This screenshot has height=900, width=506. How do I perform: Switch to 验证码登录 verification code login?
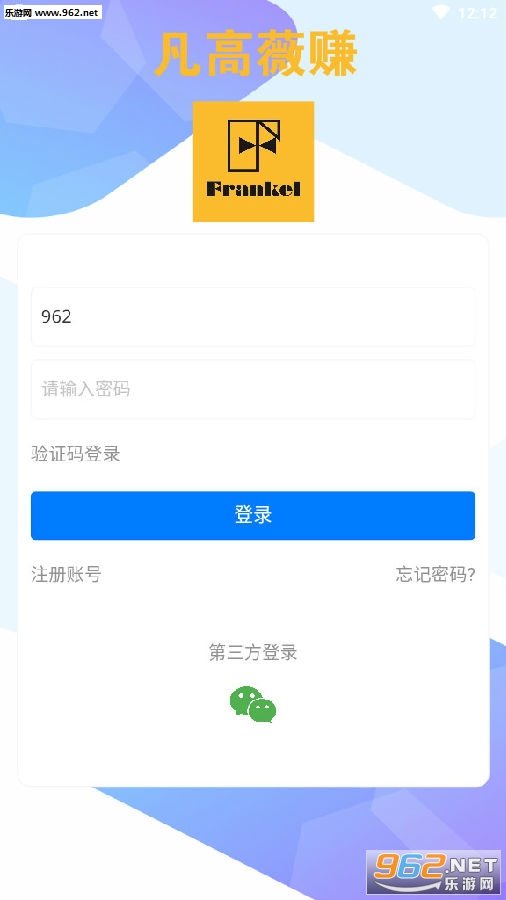click(76, 453)
